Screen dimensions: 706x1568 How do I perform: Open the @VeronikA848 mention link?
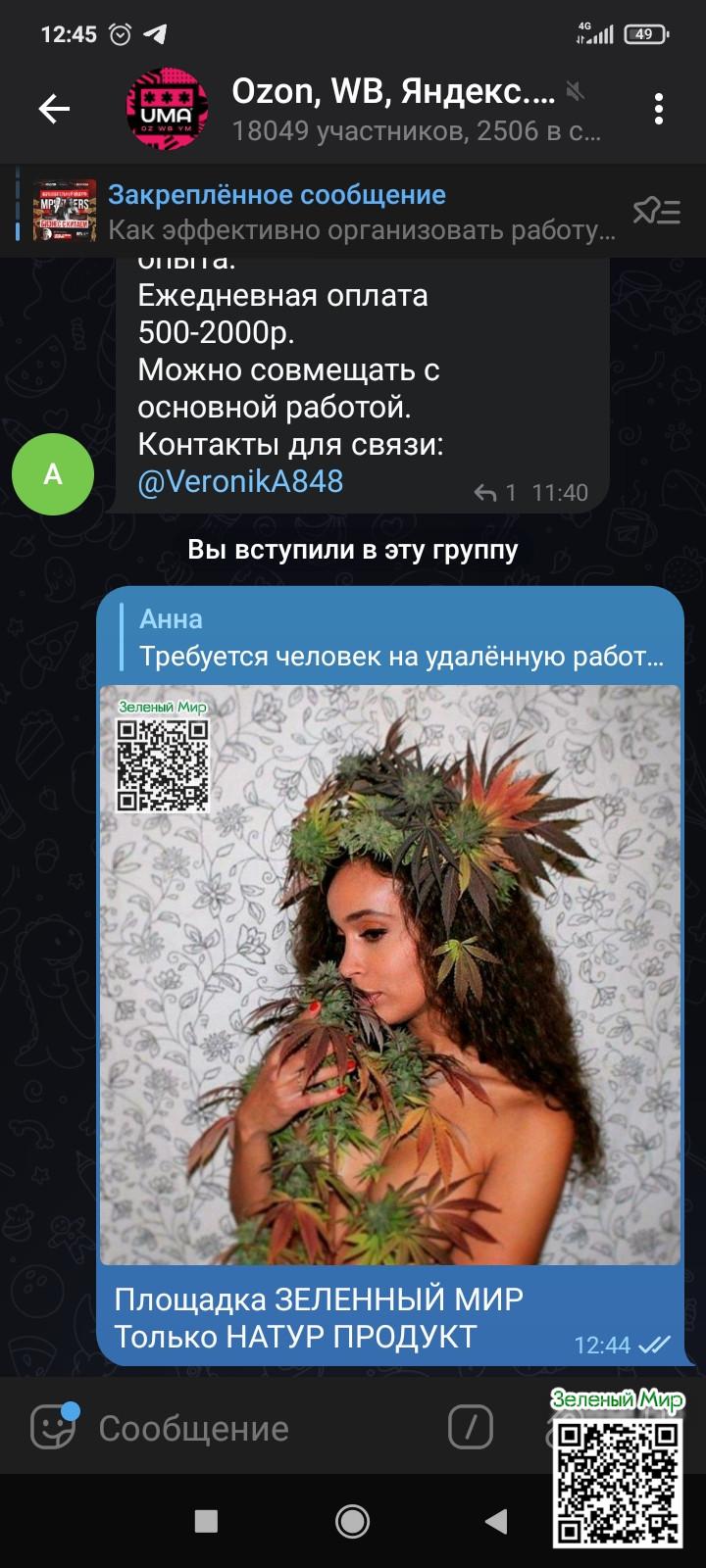coord(240,481)
